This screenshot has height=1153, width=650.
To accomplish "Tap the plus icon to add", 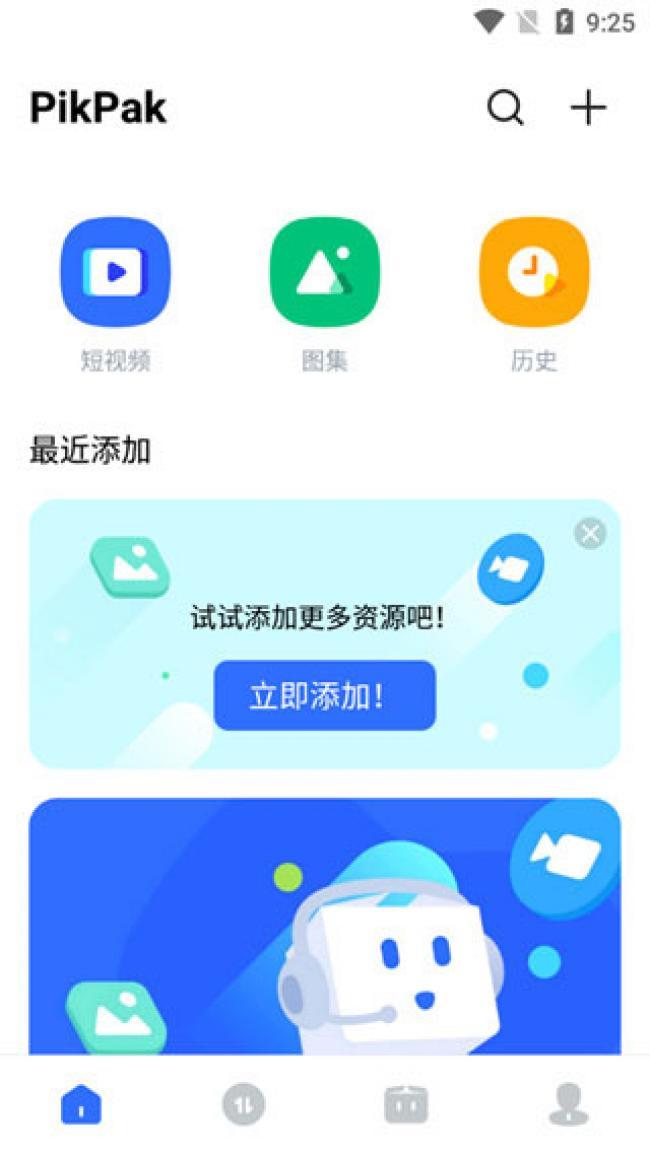I will (589, 108).
